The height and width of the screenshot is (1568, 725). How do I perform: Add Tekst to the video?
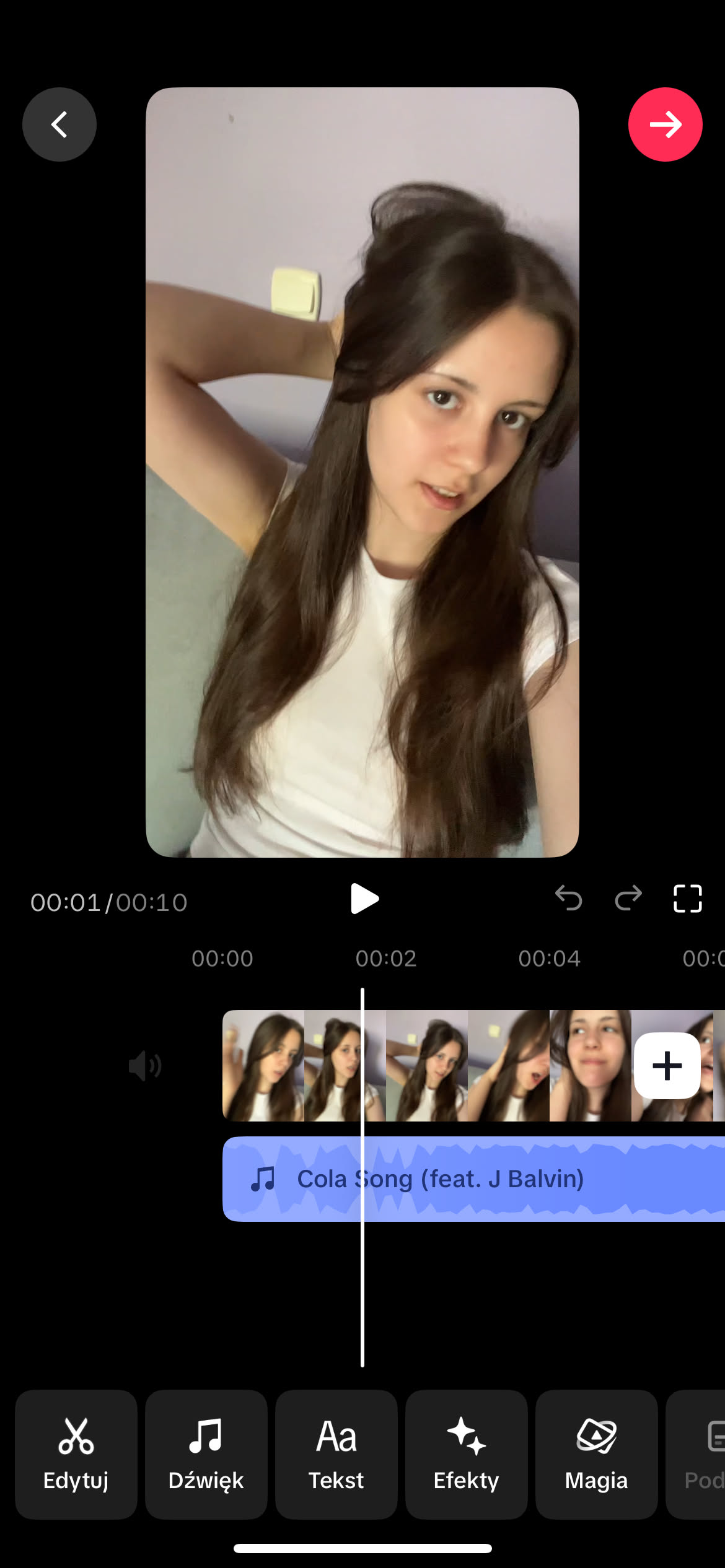(x=336, y=1454)
